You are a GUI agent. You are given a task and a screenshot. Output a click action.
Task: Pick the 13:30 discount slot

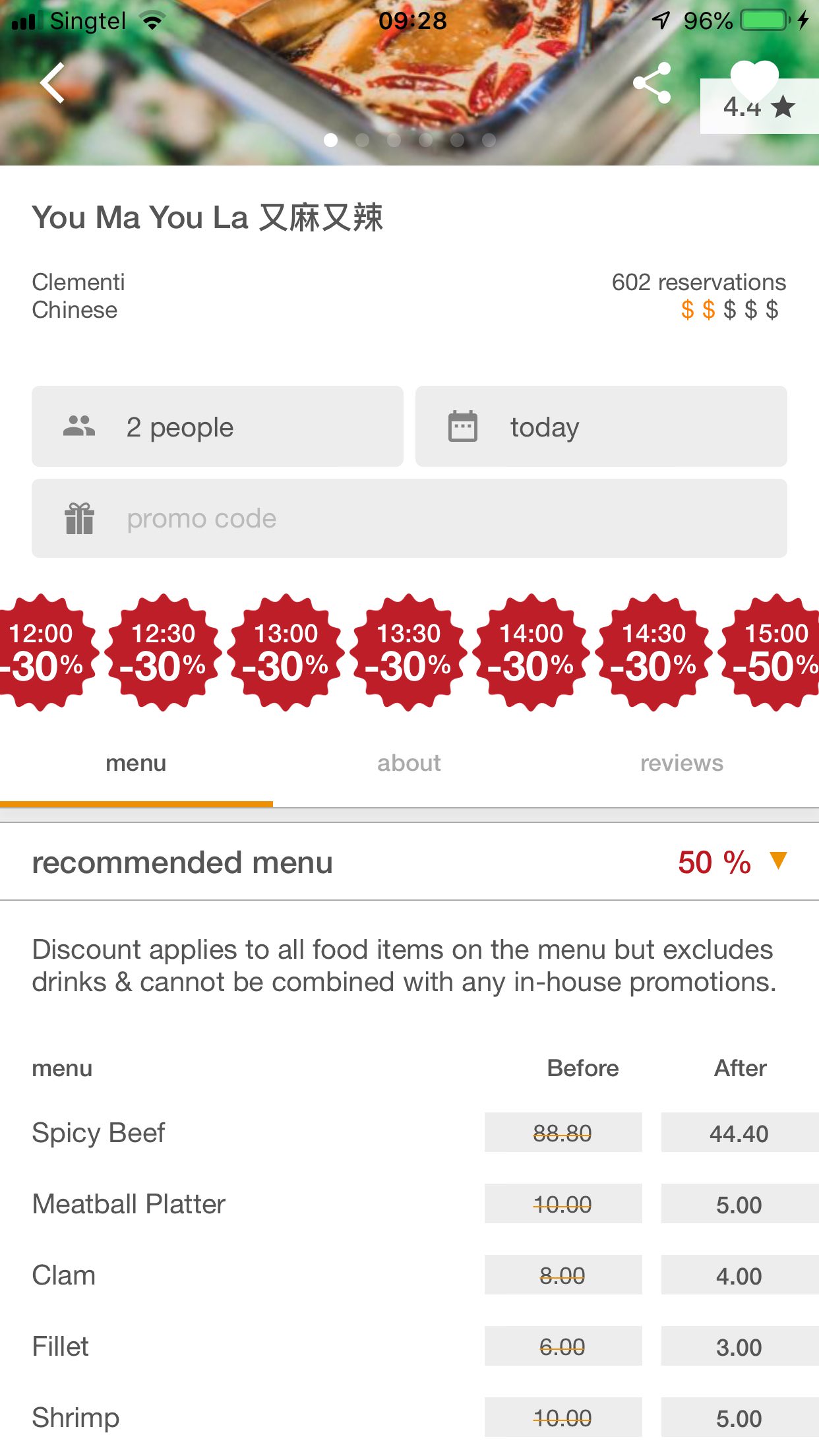coord(409,652)
